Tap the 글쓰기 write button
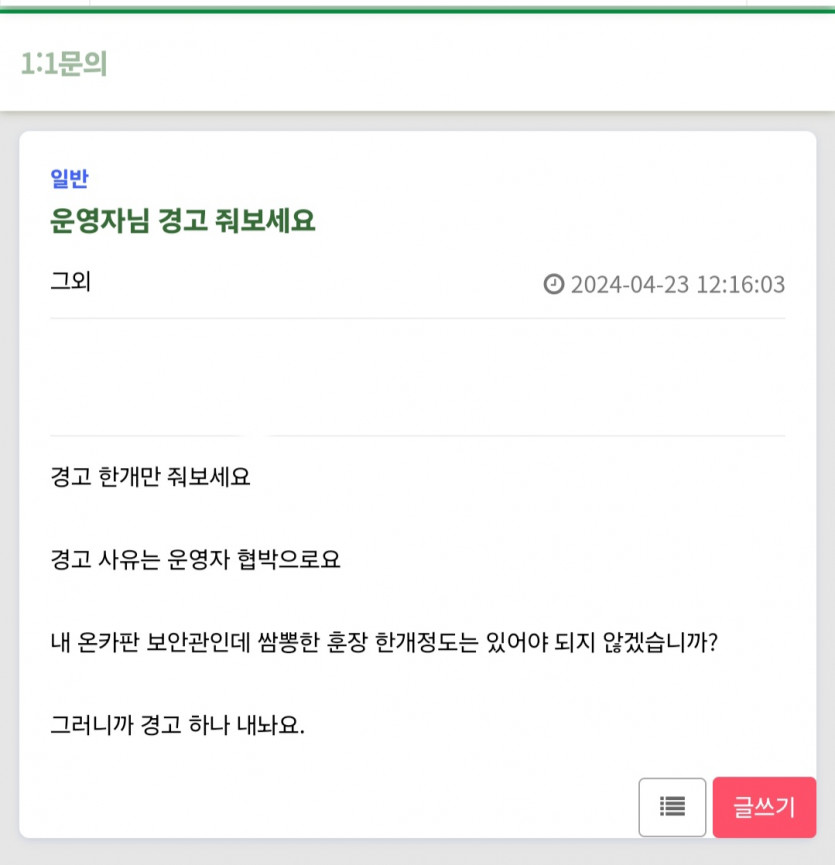Image resolution: width=835 pixels, height=865 pixels. [x=764, y=807]
